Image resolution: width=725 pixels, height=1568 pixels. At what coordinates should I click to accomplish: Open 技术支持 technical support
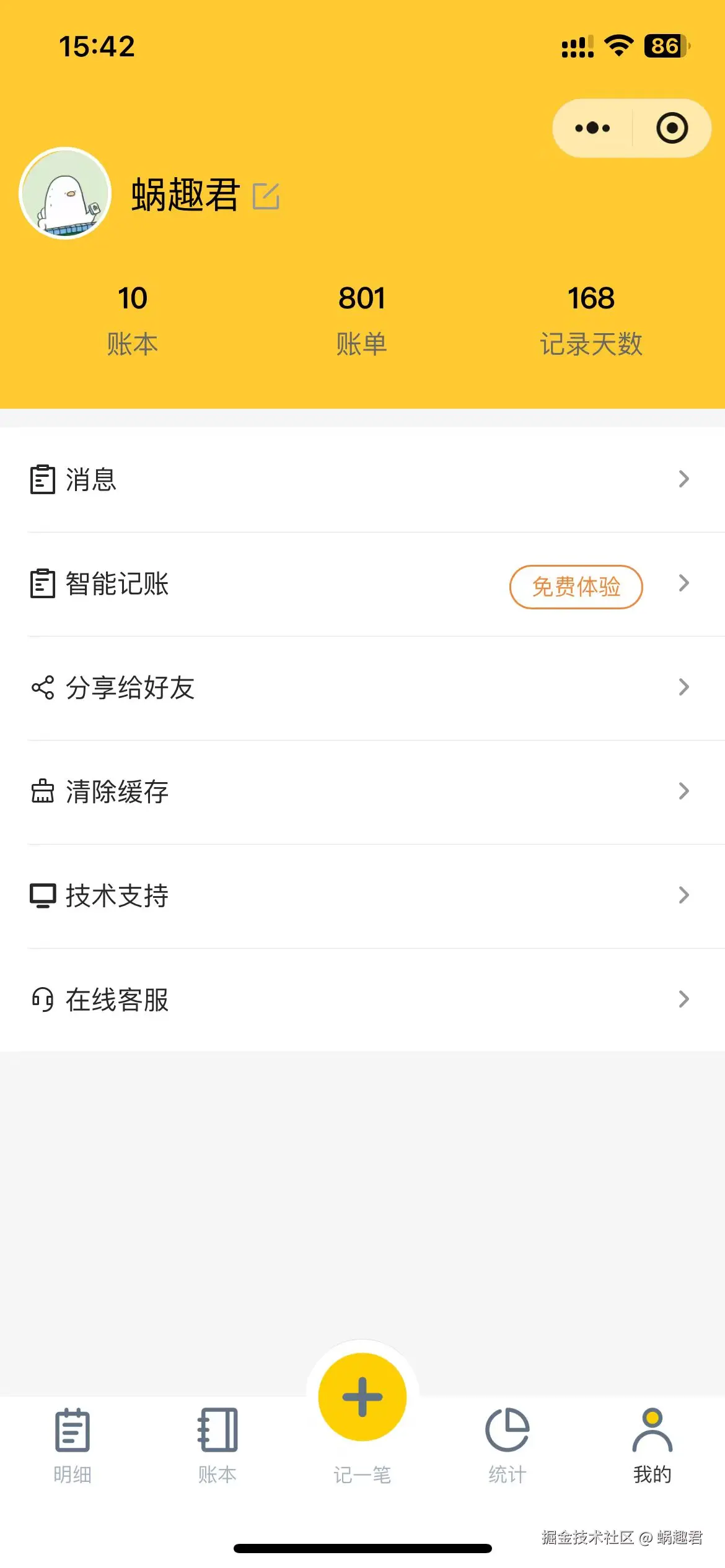(359, 895)
